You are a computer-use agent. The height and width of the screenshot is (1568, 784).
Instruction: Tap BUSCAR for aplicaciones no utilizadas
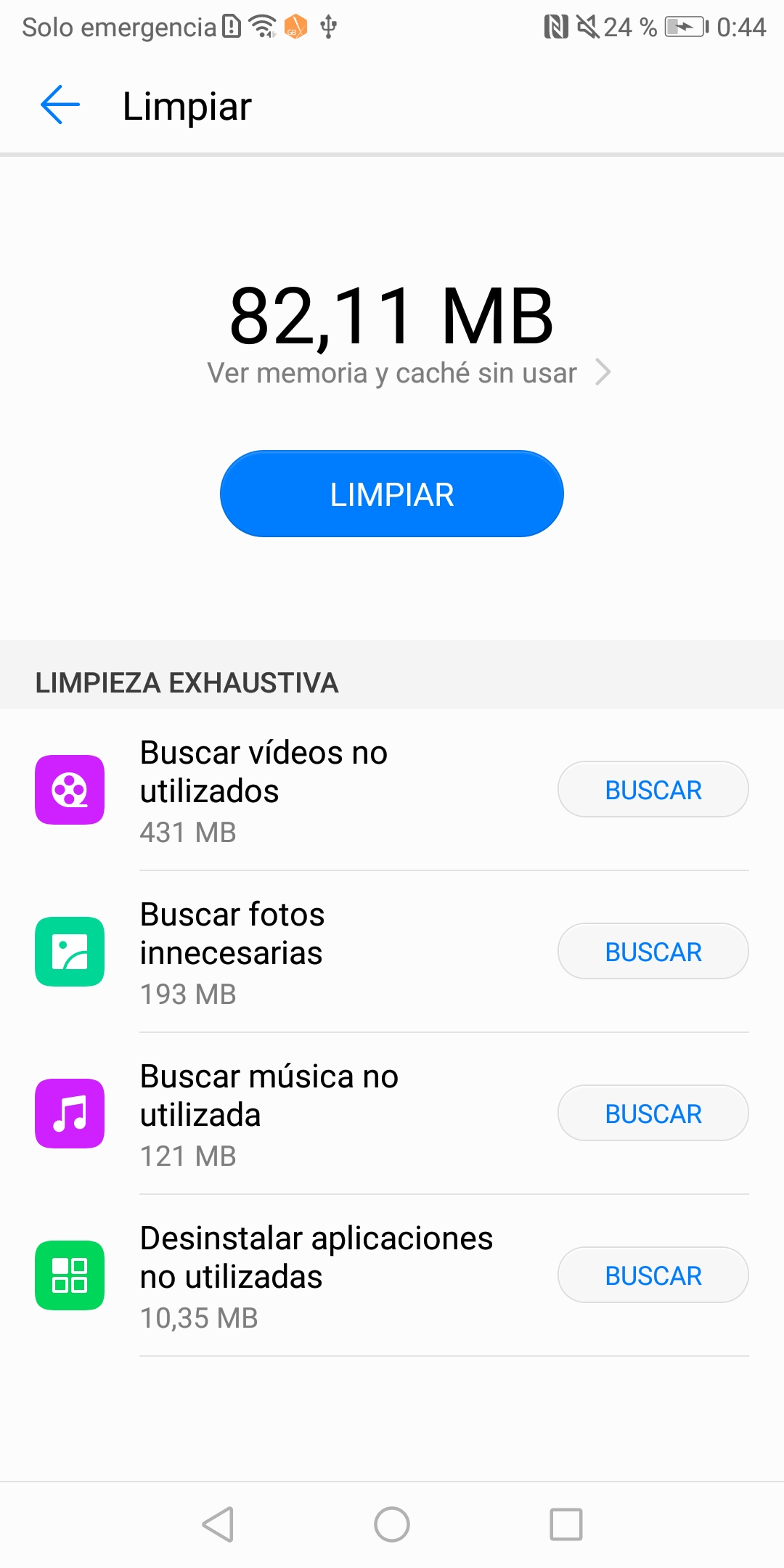point(653,1275)
